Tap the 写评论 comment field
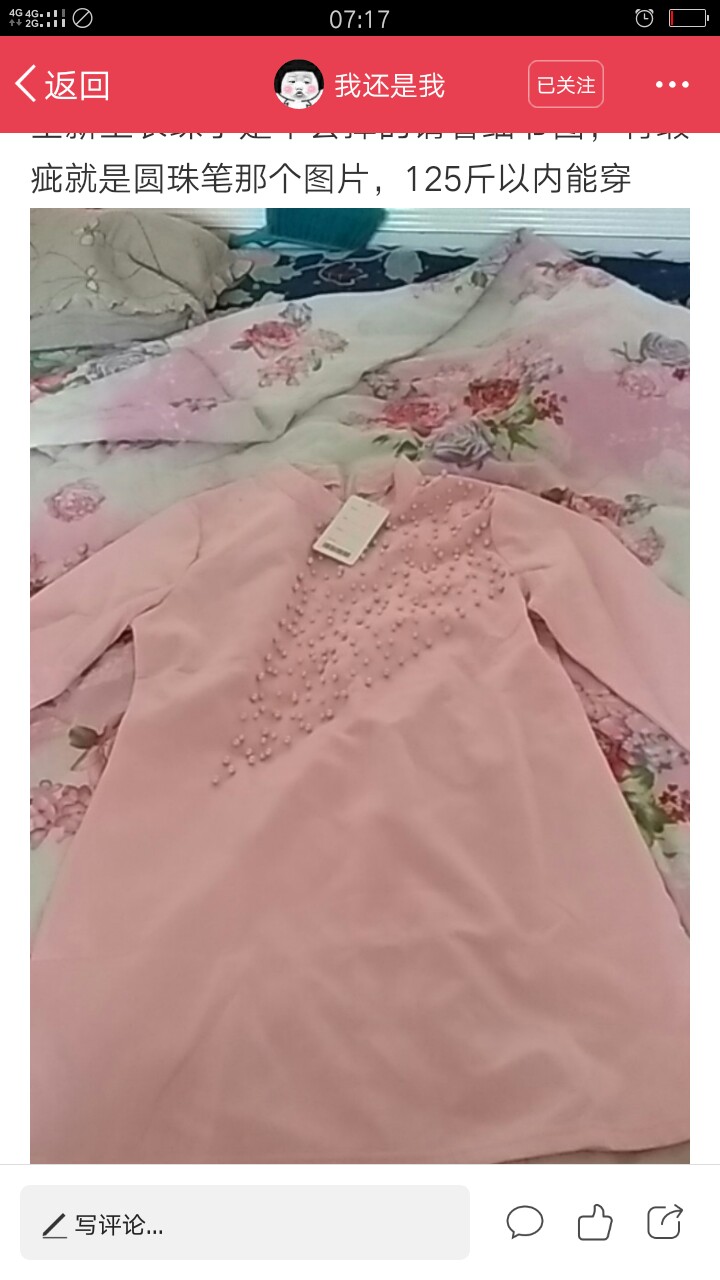 coord(245,1223)
